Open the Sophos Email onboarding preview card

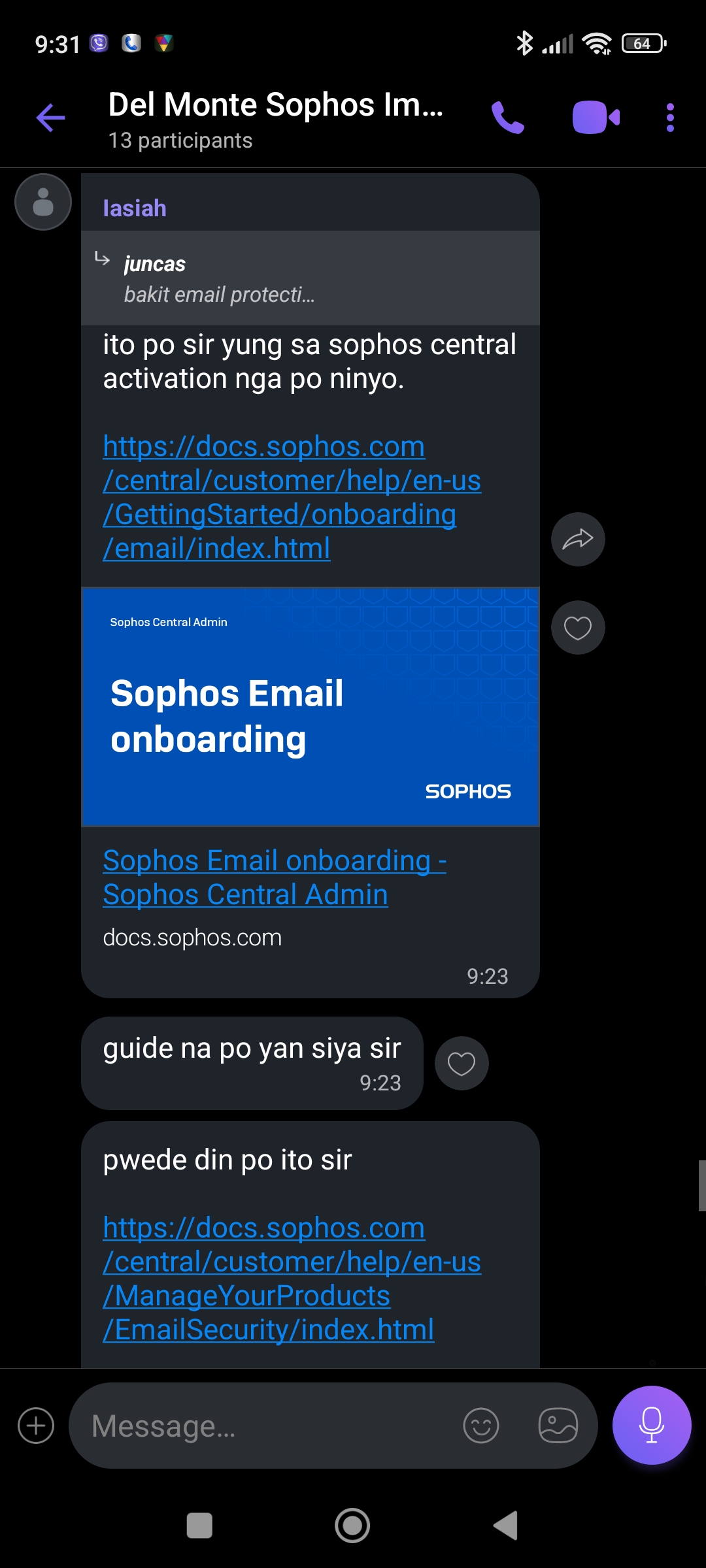tap(310, 707)
